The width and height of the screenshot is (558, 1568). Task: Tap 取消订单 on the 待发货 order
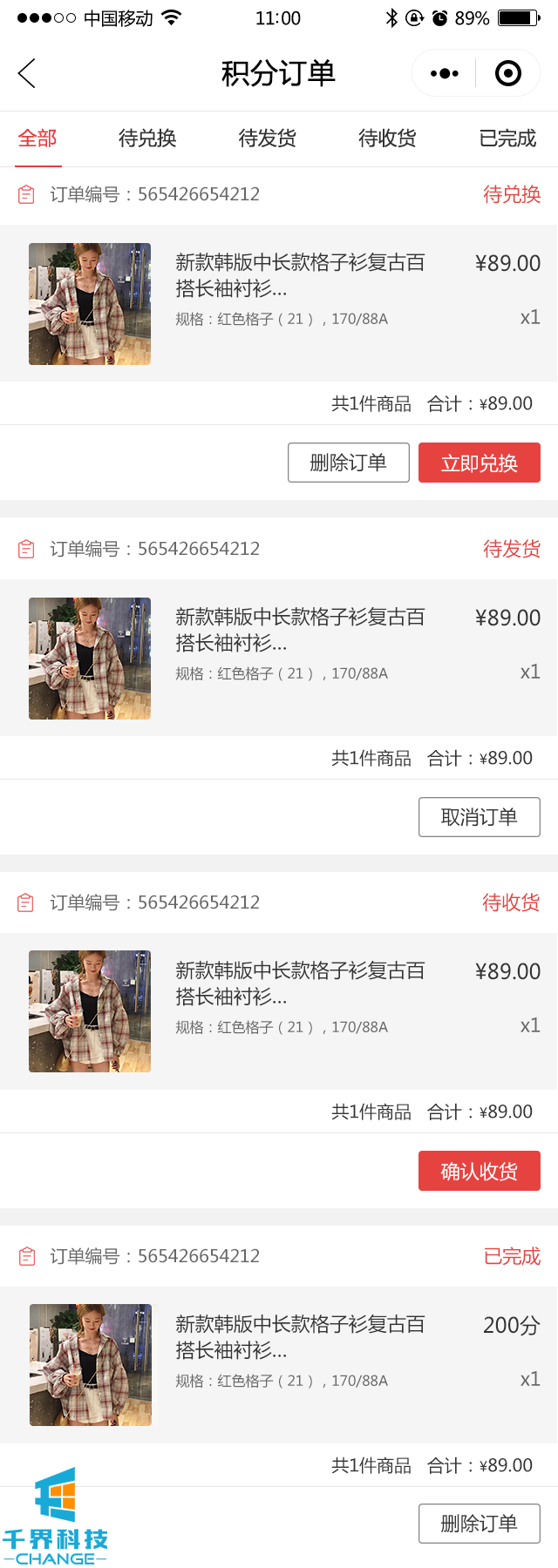coord(479,817)
